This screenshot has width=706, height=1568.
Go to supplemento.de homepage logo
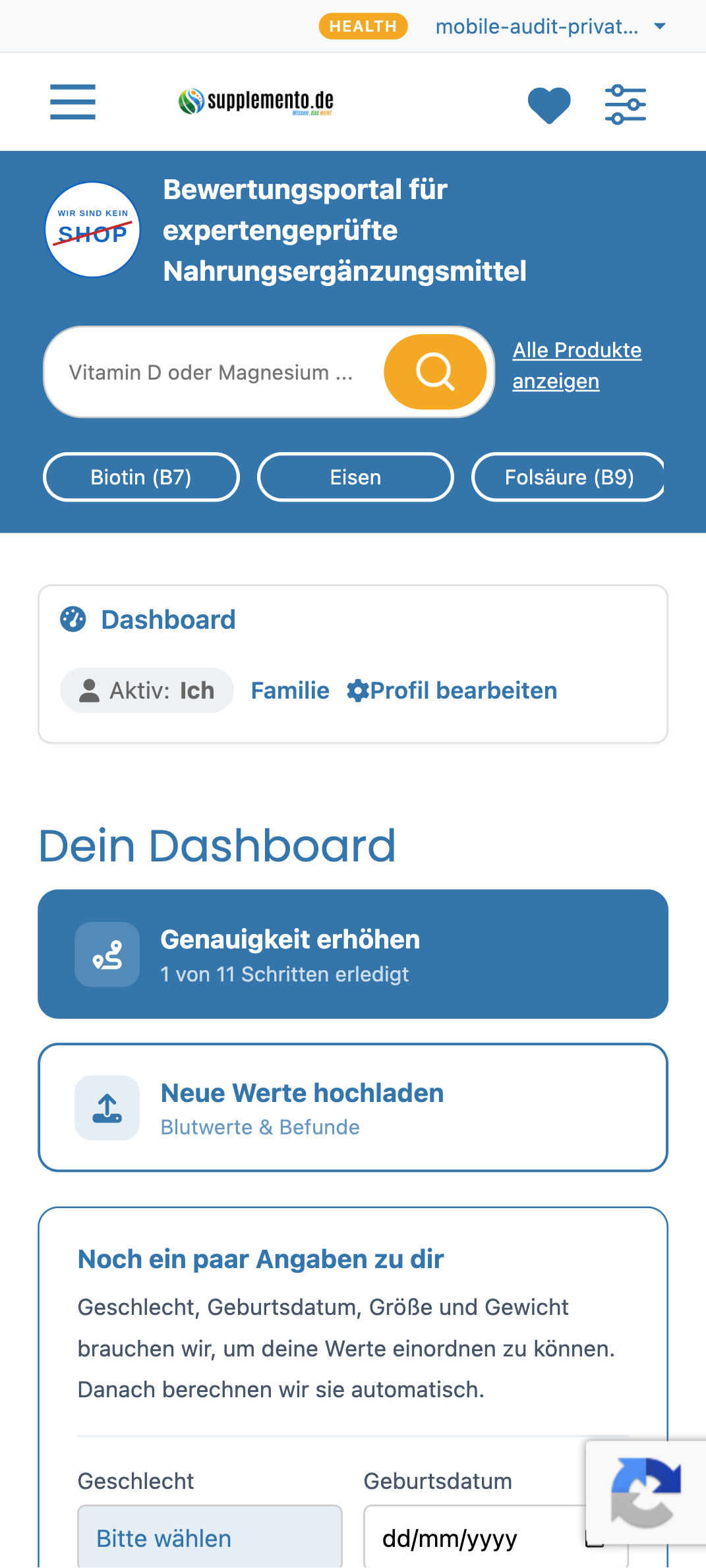click(x=256, y=102)
